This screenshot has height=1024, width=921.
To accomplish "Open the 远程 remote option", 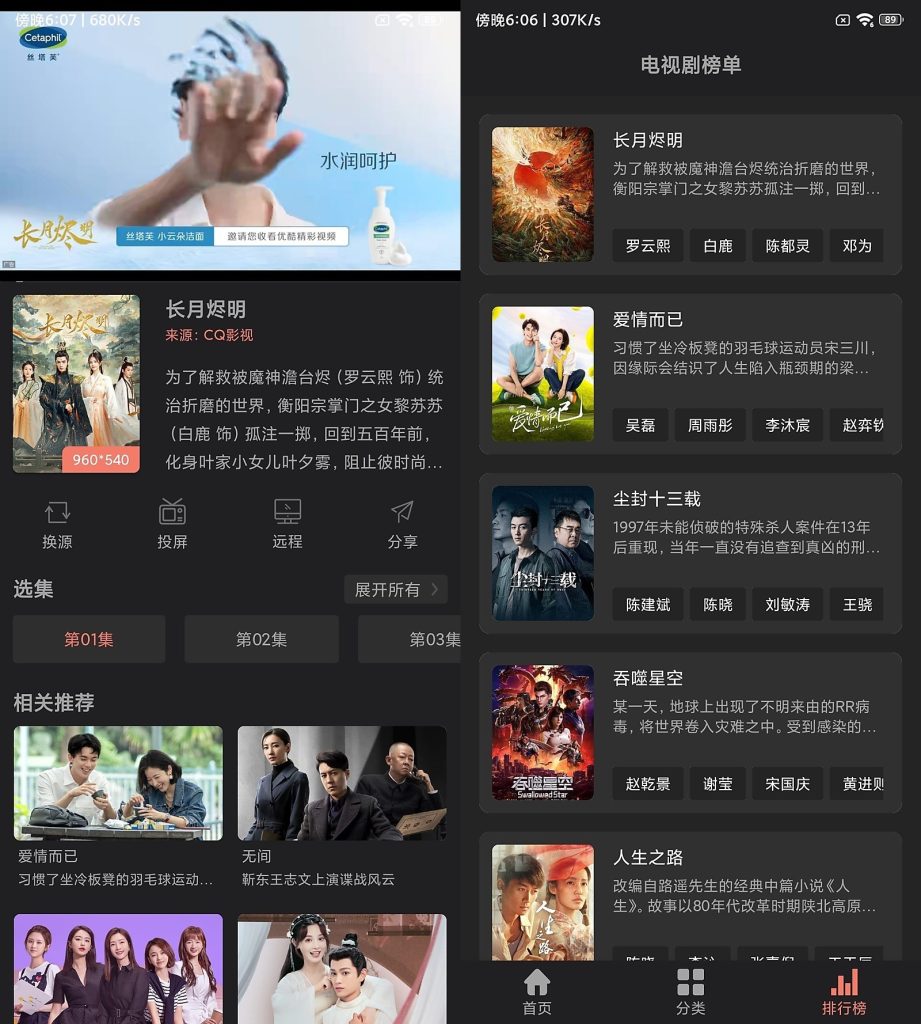I will tap(287, 524).
